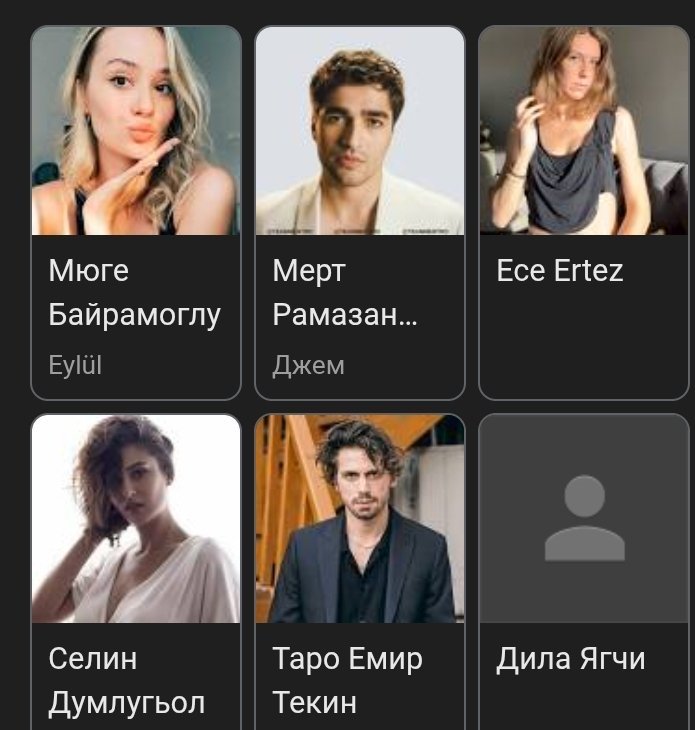Open the Мерт Рамазан cast card

tap(360, 212)
